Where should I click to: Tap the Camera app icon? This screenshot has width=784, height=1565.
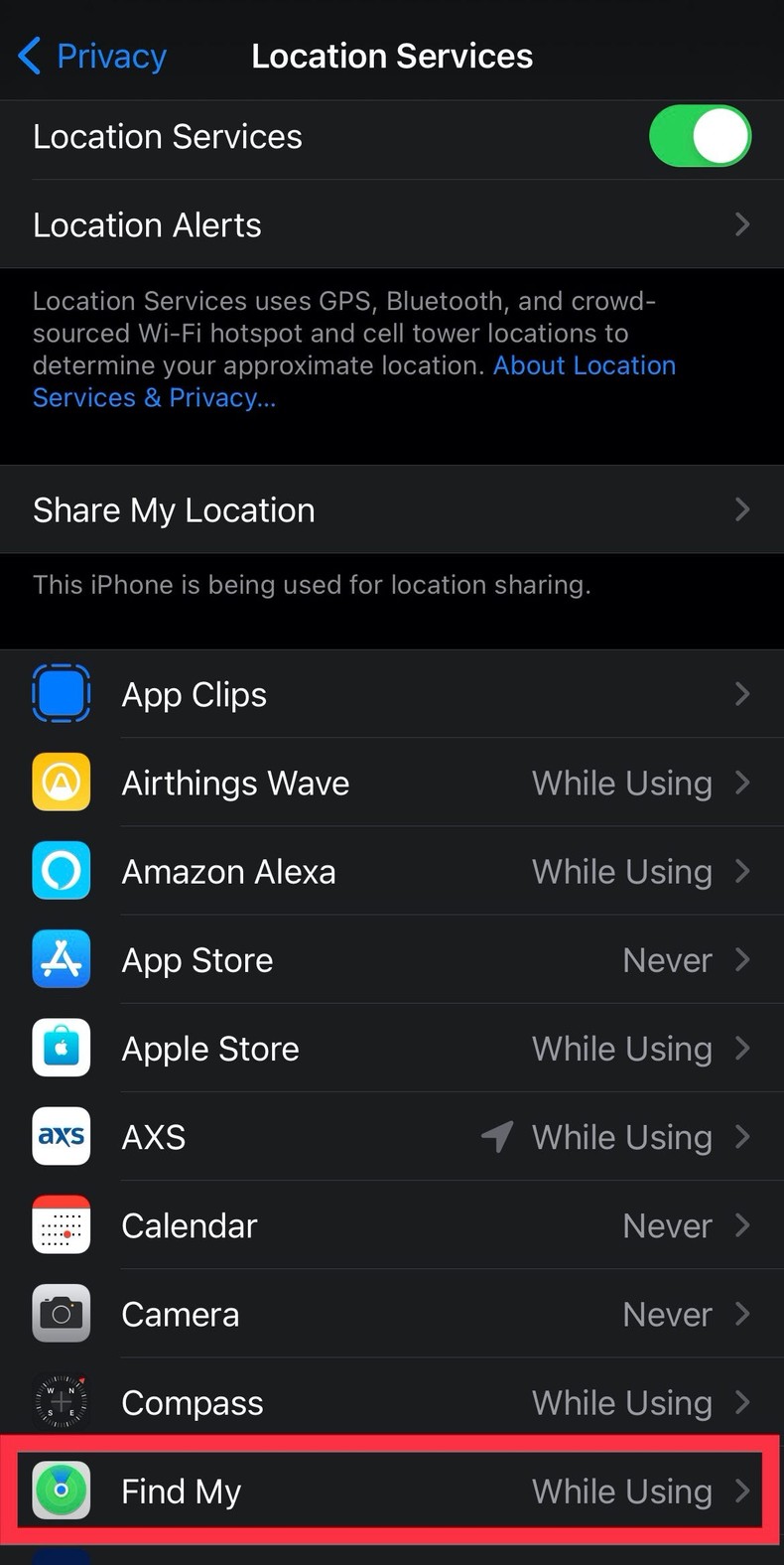click(x=61, y=1313)
